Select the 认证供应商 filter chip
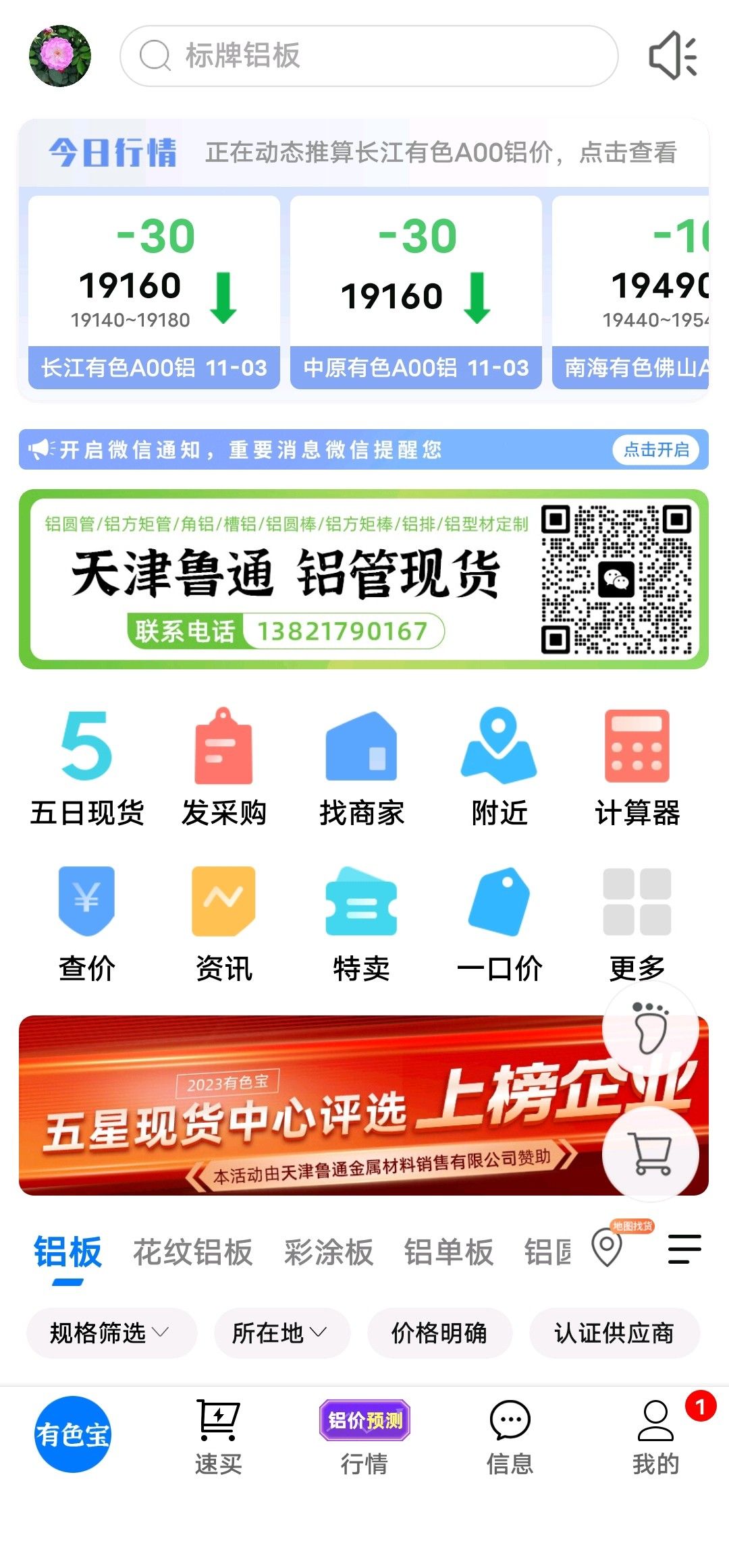This screenshot has height=1568, width=729. point(614,1333)
